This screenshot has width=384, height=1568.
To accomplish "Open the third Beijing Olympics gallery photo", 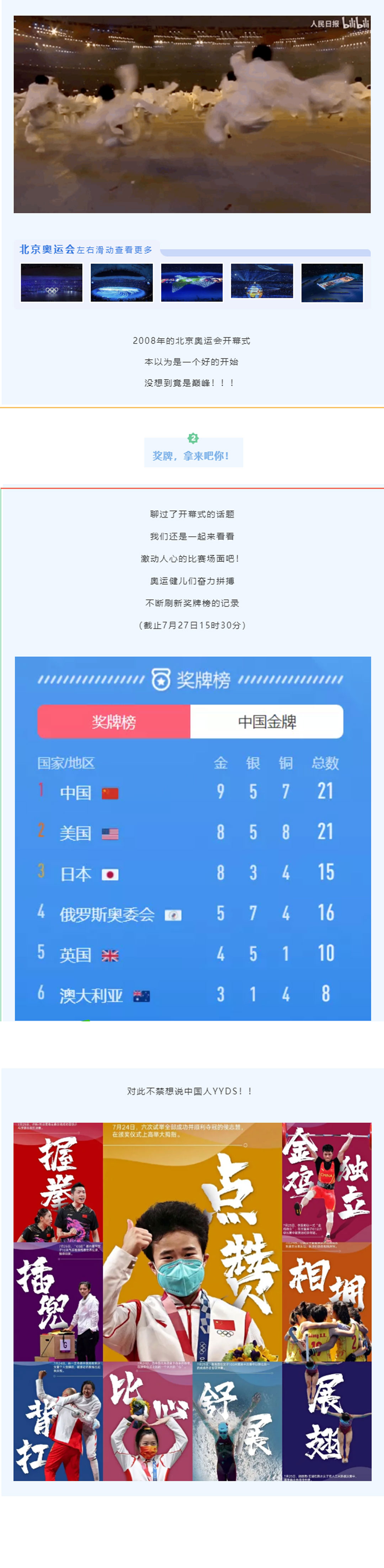I will (x=192, y=282).
